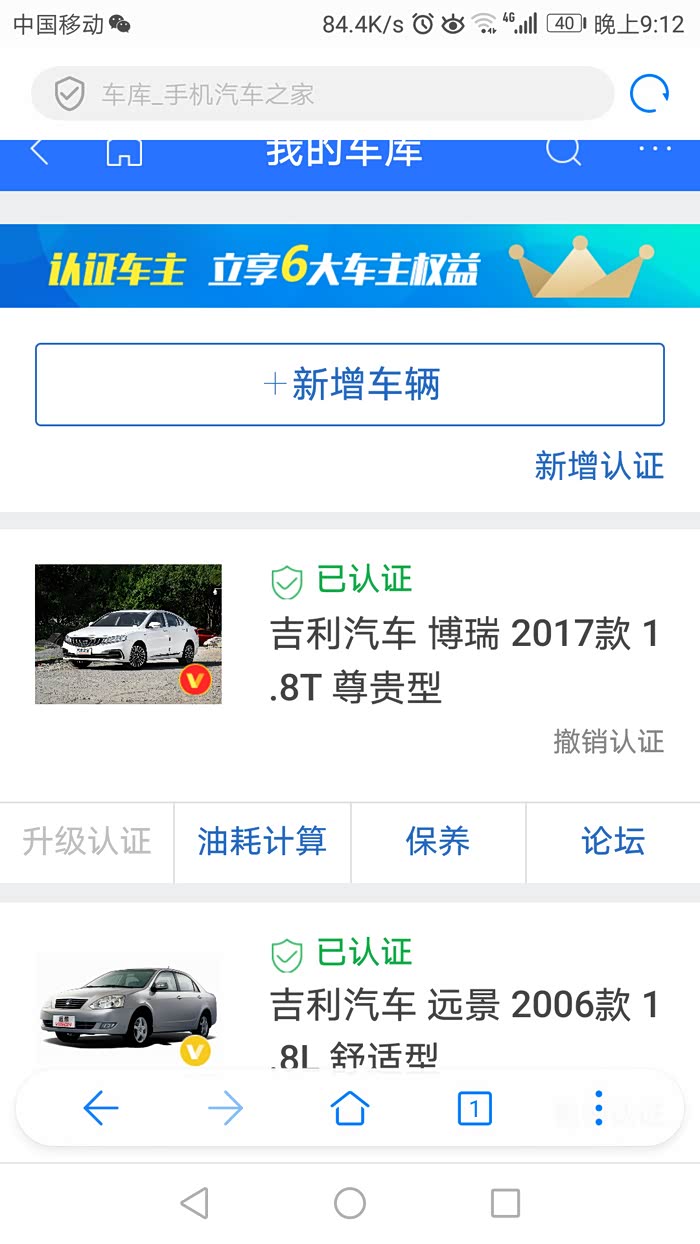
Task: Select 升级认证 for the 博瑞
Action: tap(87, 842)
